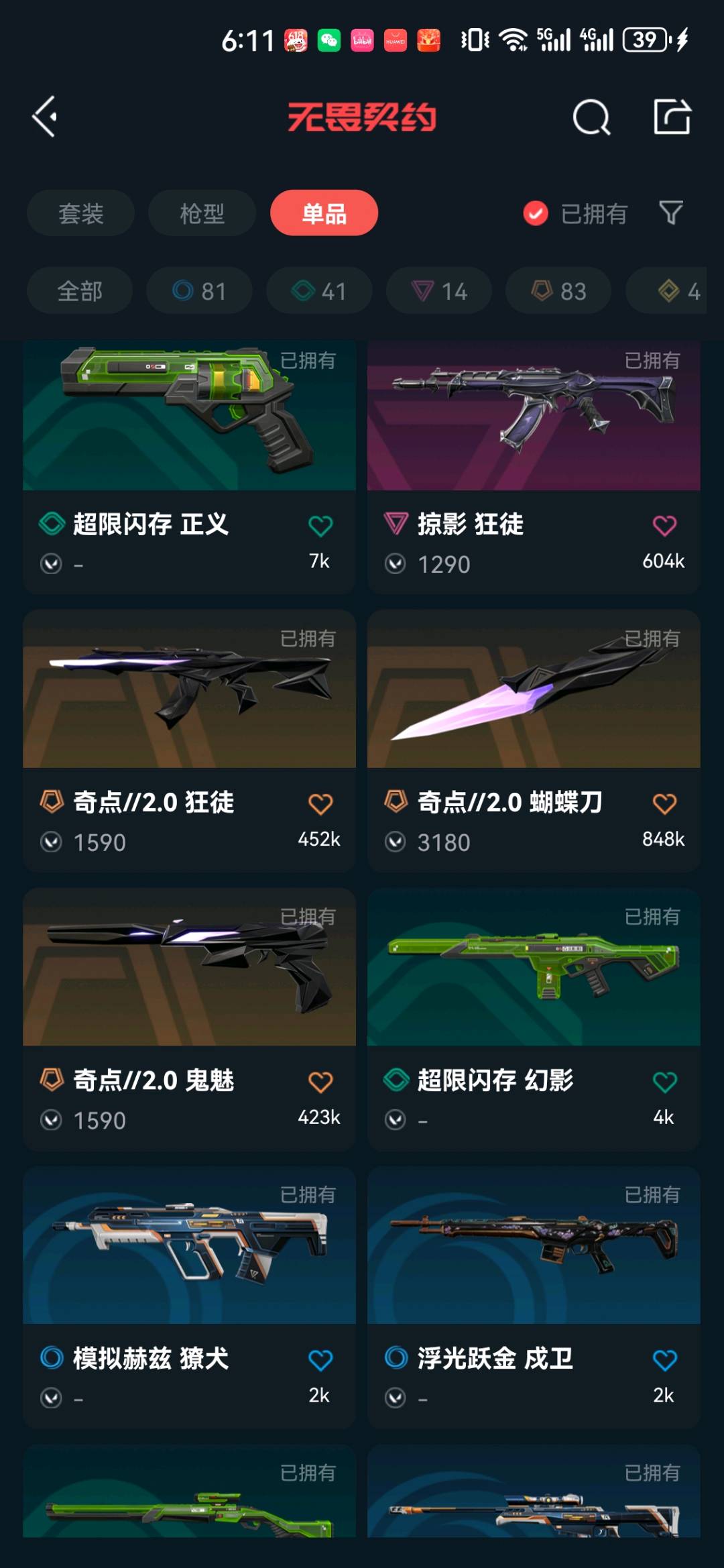Open the filter funnel icon
724x1568 pixels.
click(x=671, y=213)
